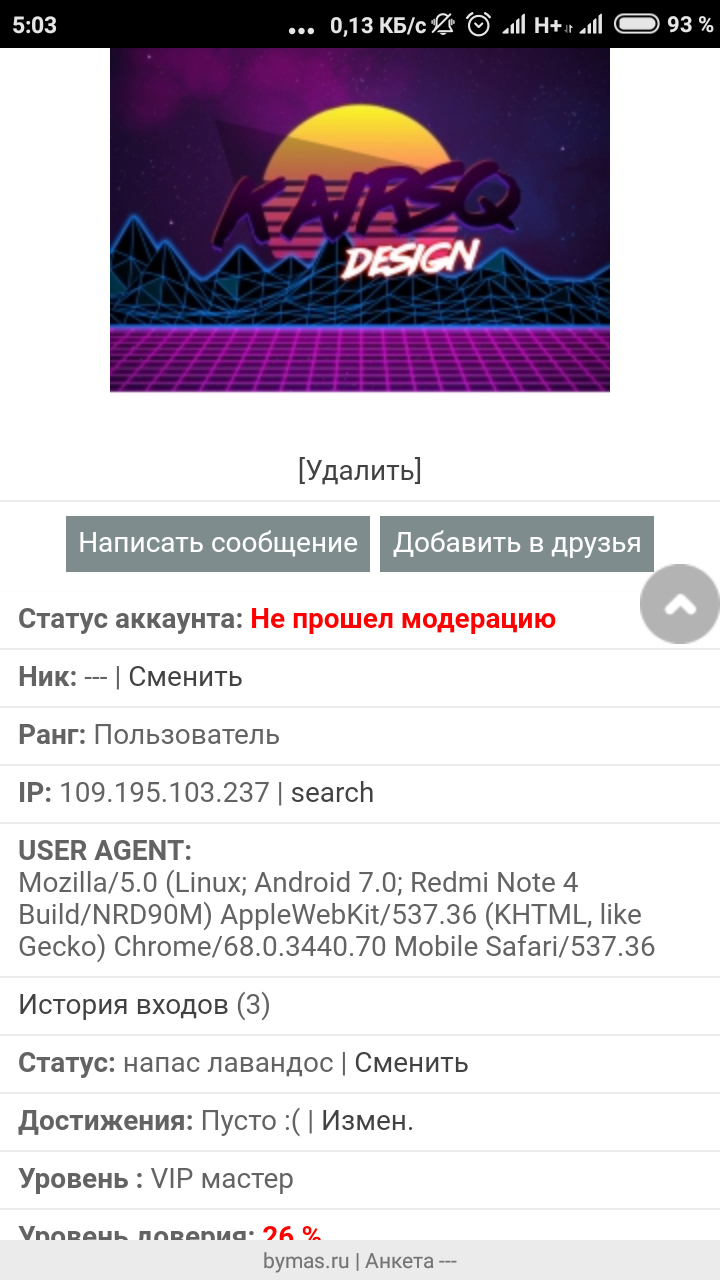Image resolution: width=720 pixels, height=1280 pixels.
Task: Tap Добавить в друзья button
Action: pos(516,543)
